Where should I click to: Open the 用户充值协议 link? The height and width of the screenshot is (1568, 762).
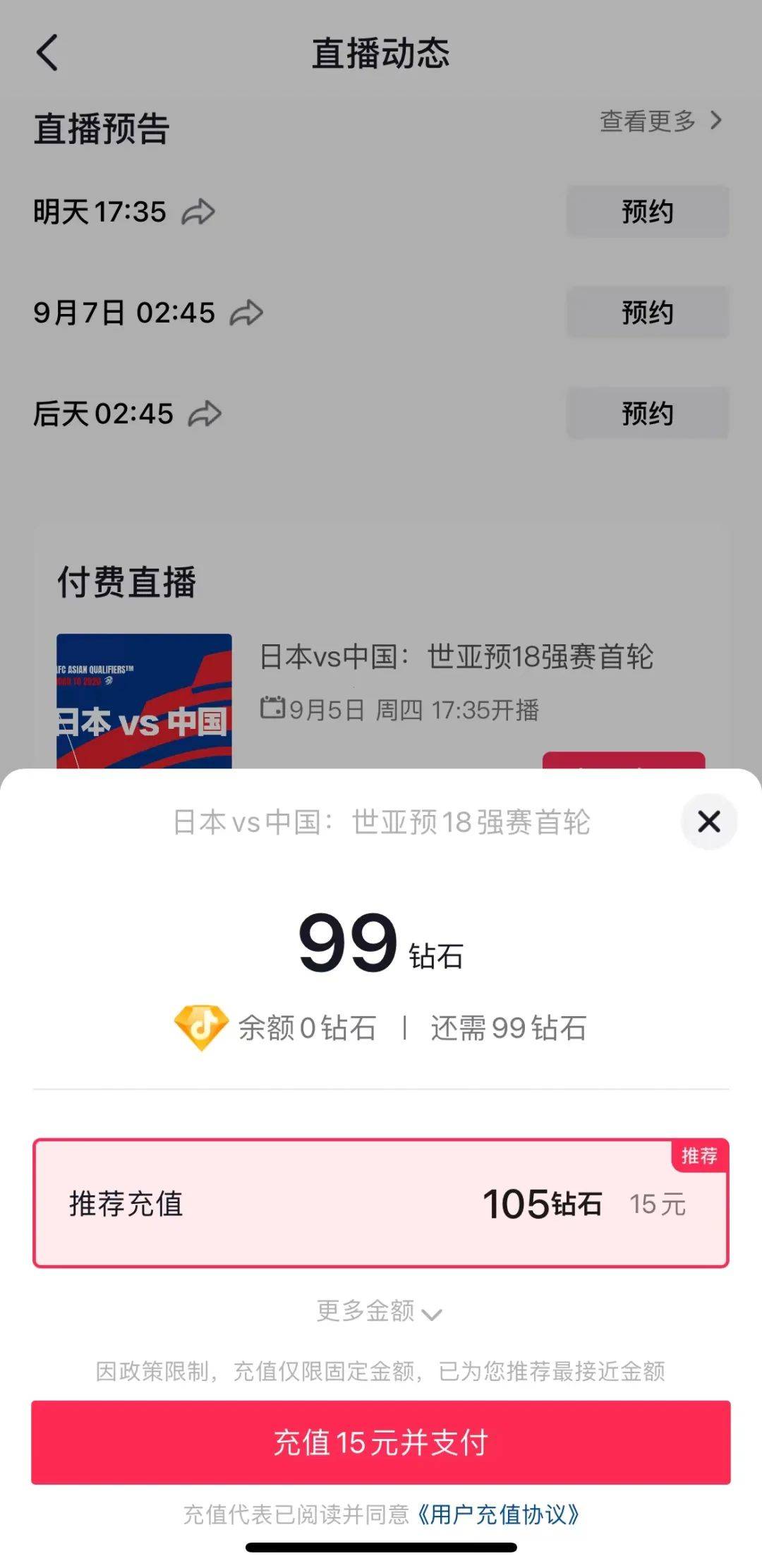click(499, 1514)
